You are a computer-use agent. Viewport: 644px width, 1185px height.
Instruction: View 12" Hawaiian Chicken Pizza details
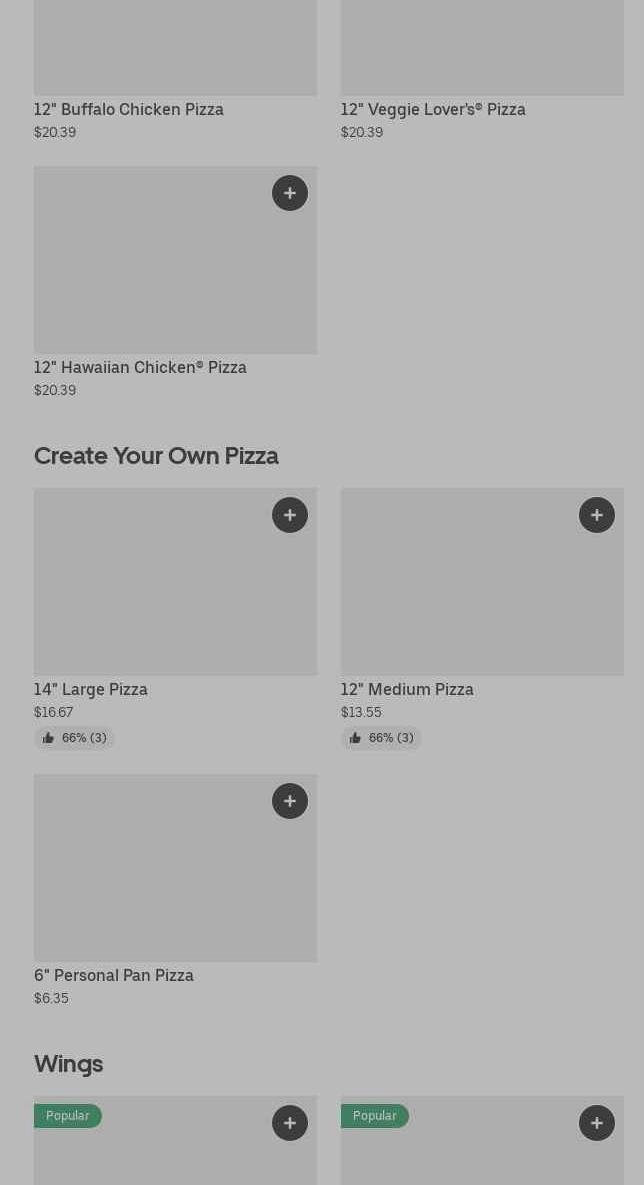(x=140, y=367)
